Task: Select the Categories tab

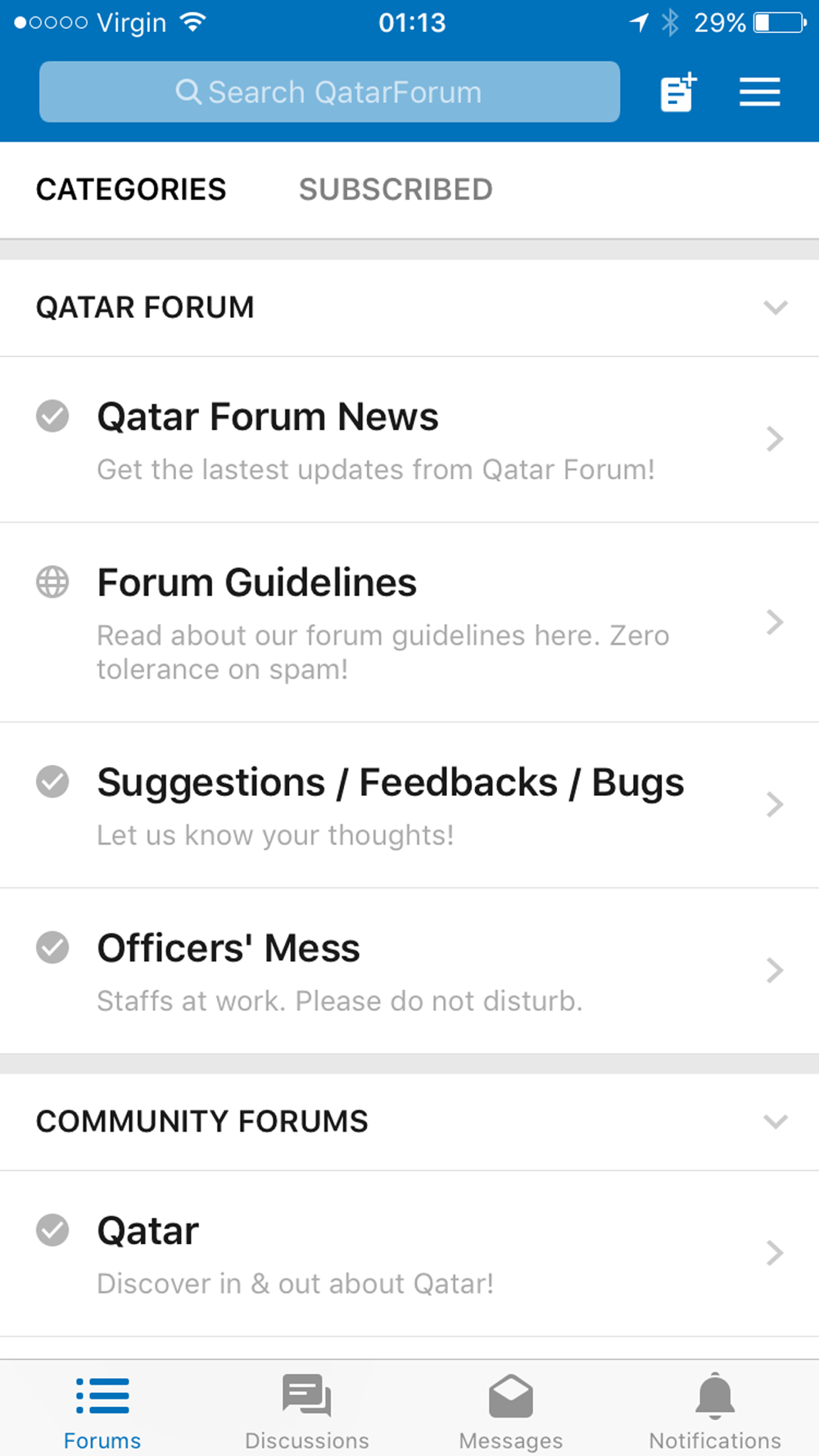Action: [x=131, y=189]
